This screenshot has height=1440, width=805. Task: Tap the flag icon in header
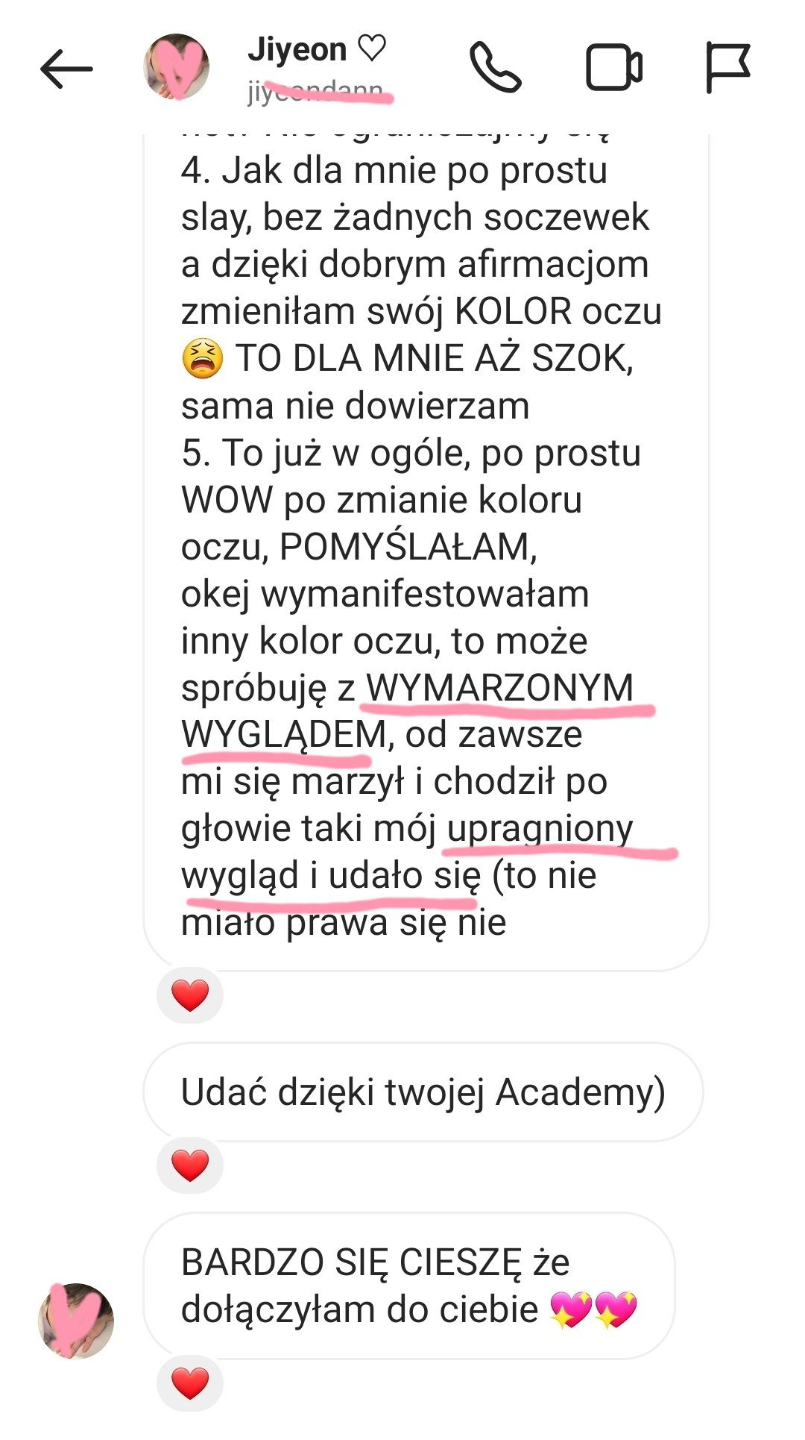pyautogui.click(x=728, y=68)
